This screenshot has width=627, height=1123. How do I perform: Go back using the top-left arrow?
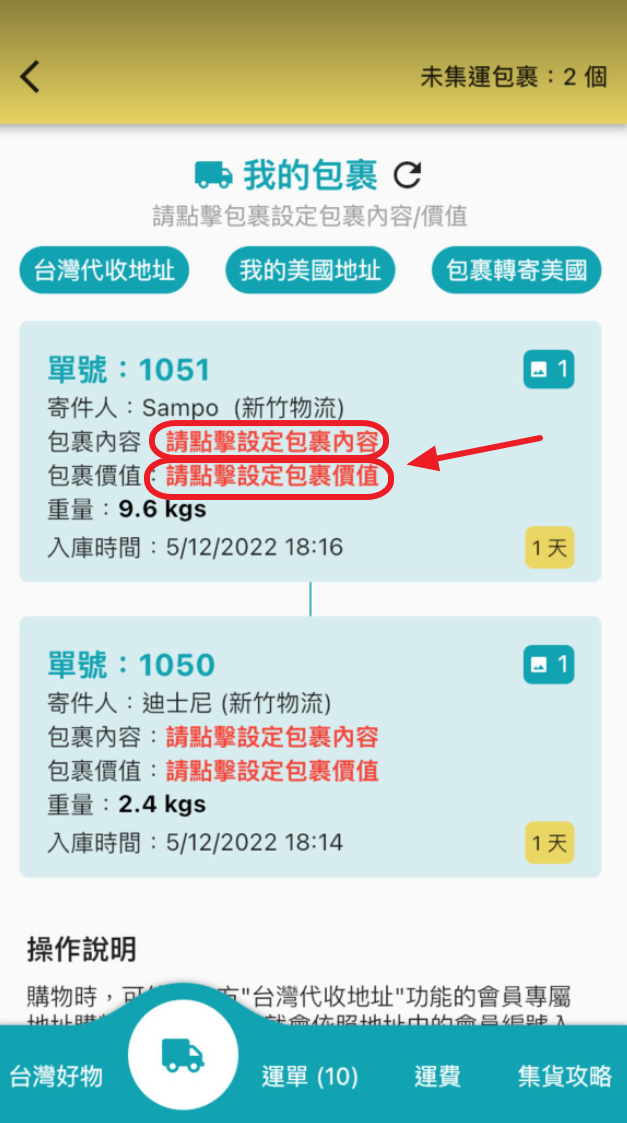31,77
